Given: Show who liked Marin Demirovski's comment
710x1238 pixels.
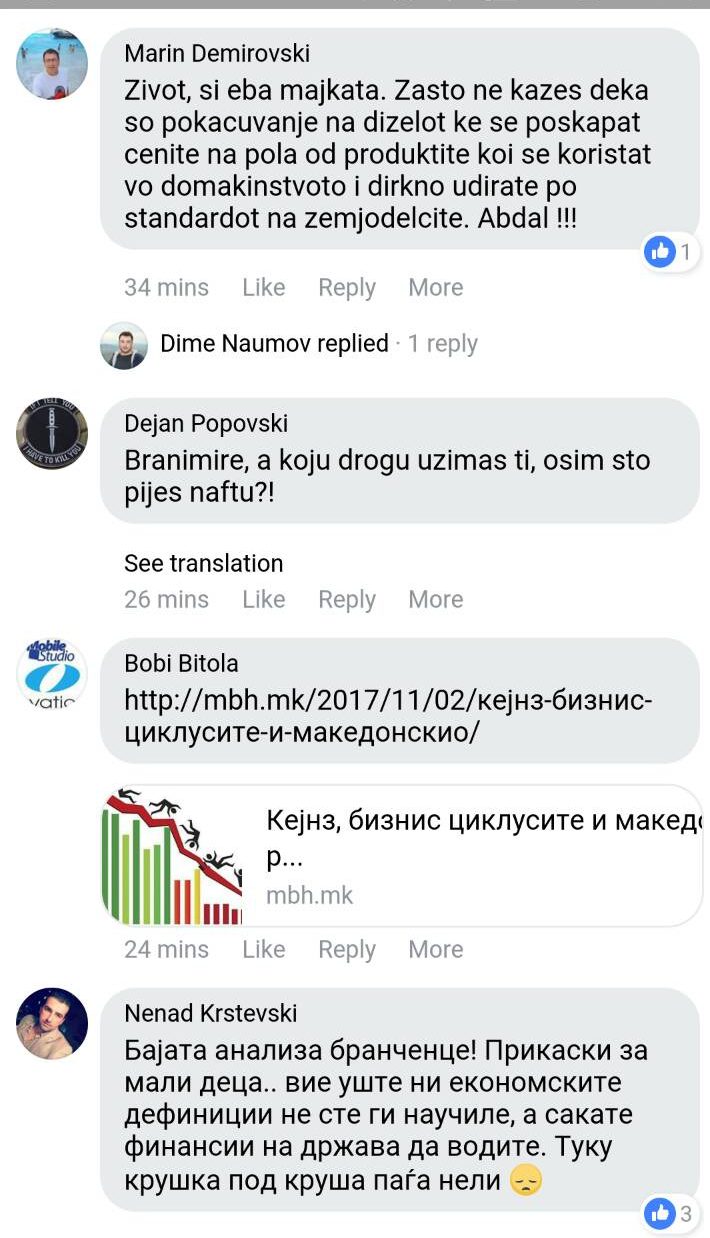Looking at the screenshot, I should coord(670,252).
